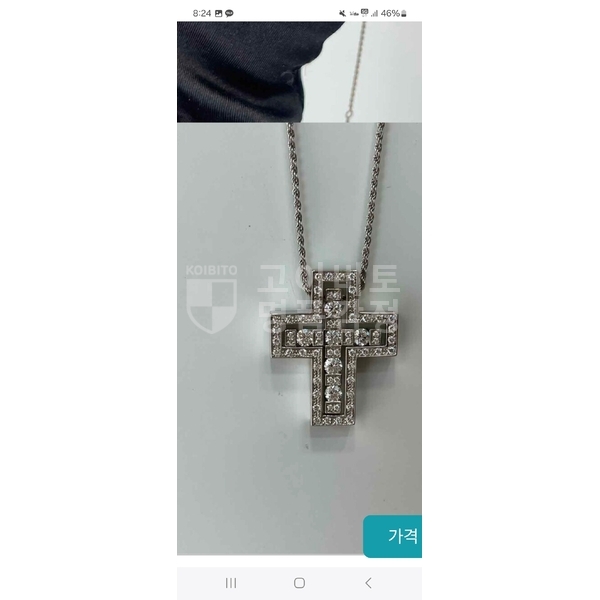Go back with the navigation bar arrow
The height and width of the screenshot is (600, 600).
367,582
